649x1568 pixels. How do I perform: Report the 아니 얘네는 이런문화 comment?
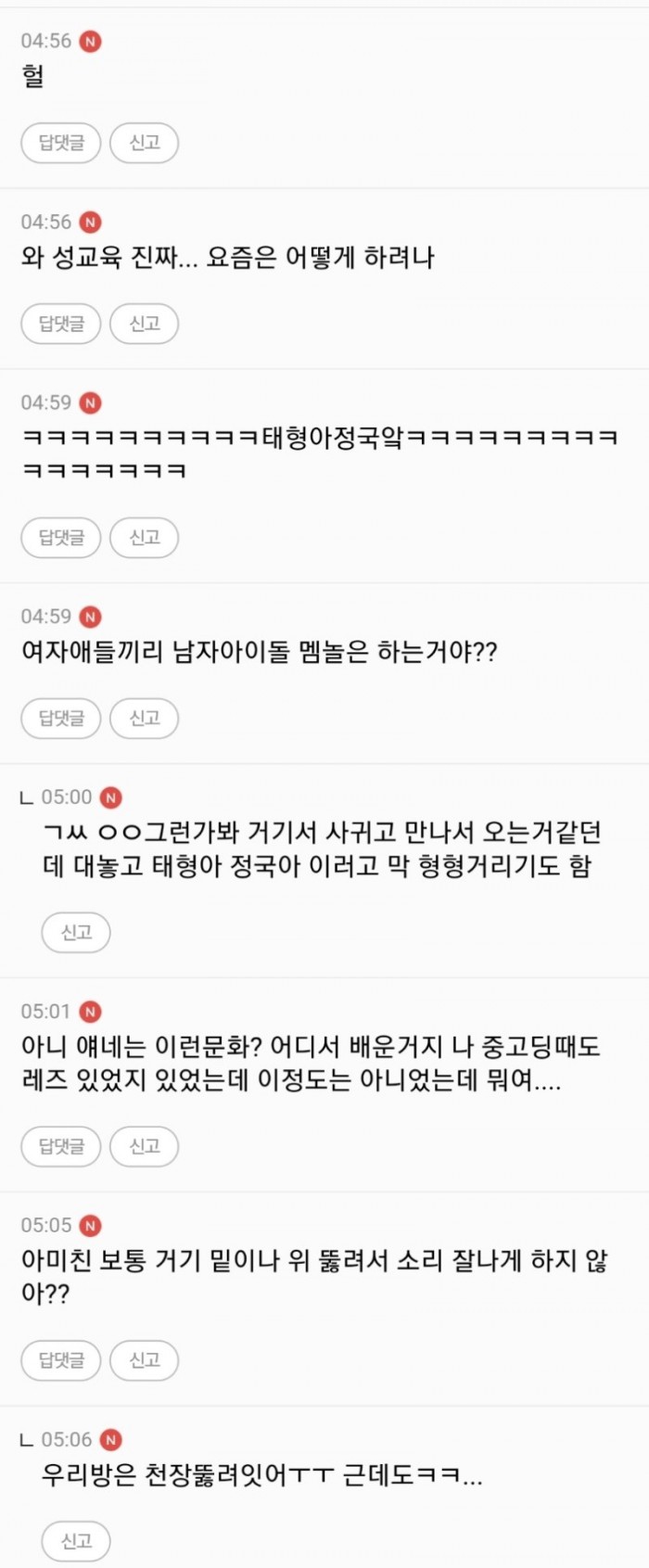tap(144, 1147)
